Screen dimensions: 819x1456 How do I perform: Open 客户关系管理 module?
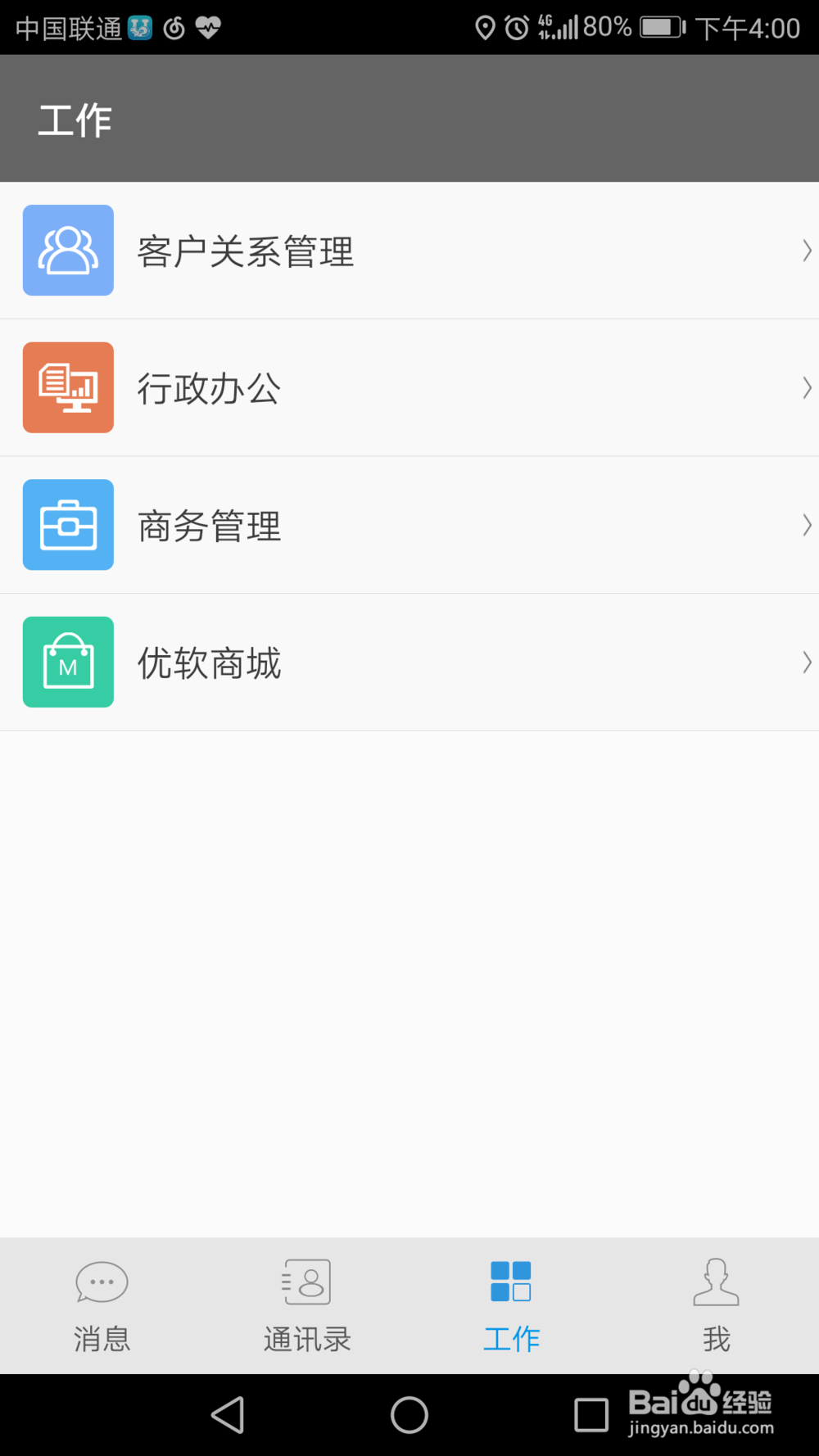[246, 251]
